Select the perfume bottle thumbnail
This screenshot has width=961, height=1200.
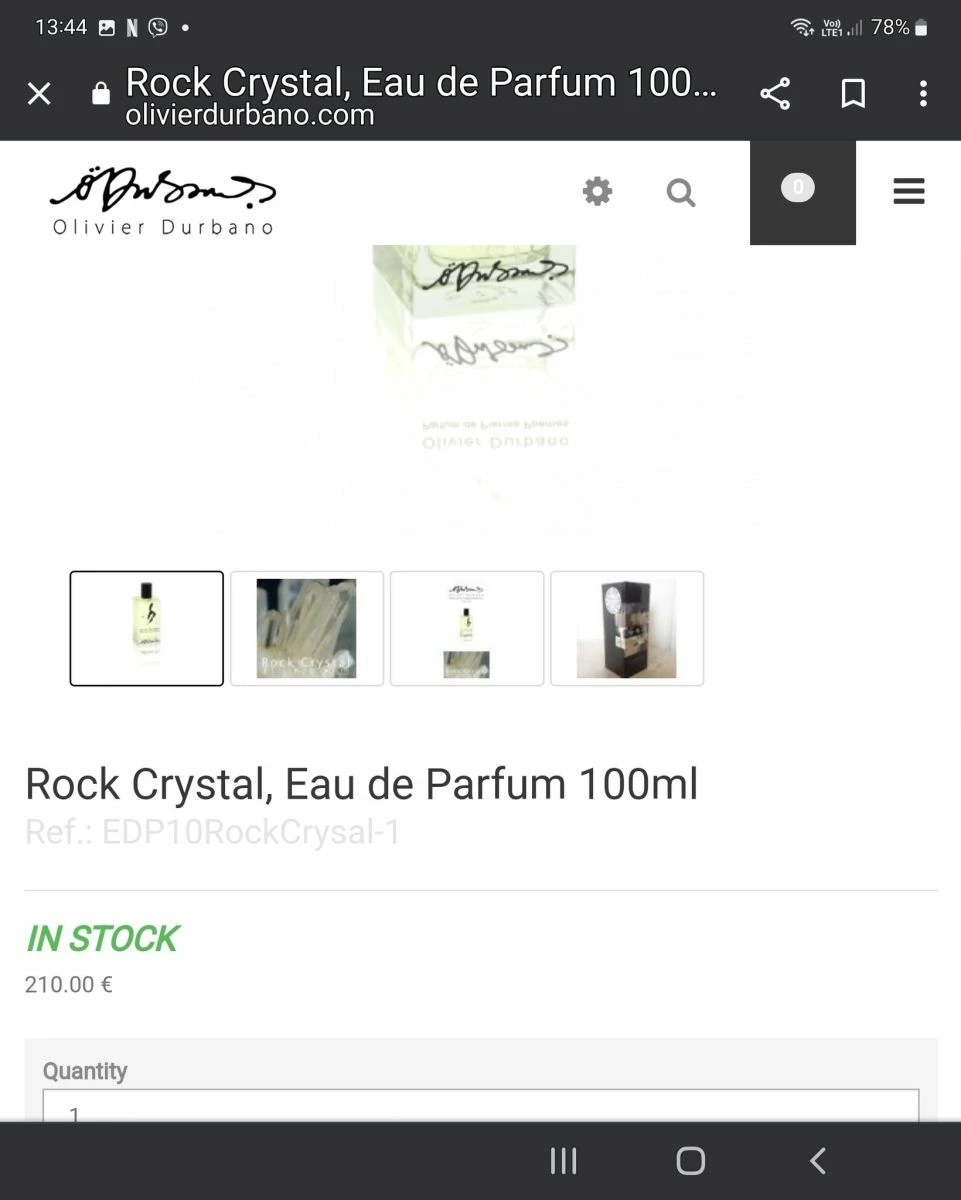click(147, 628)
